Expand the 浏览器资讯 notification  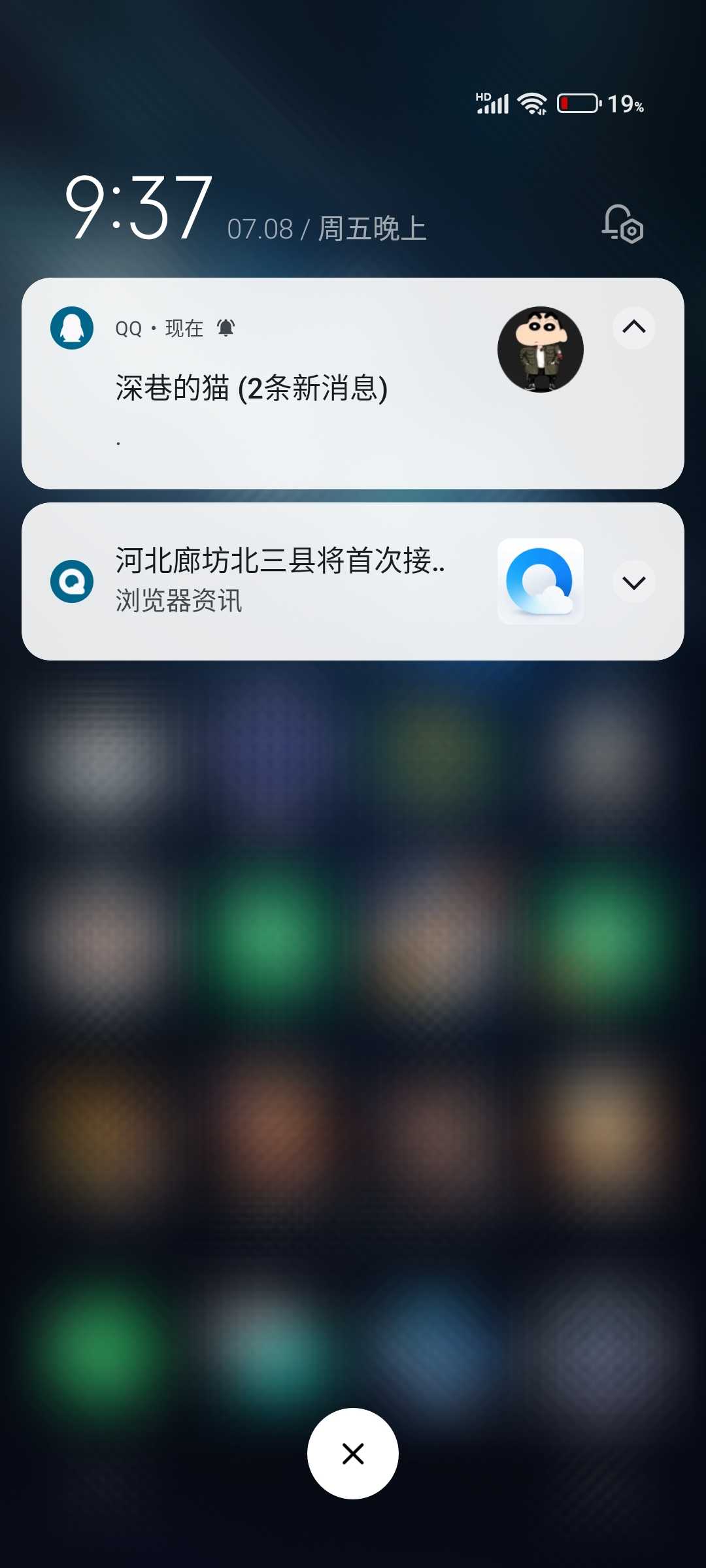633,581
